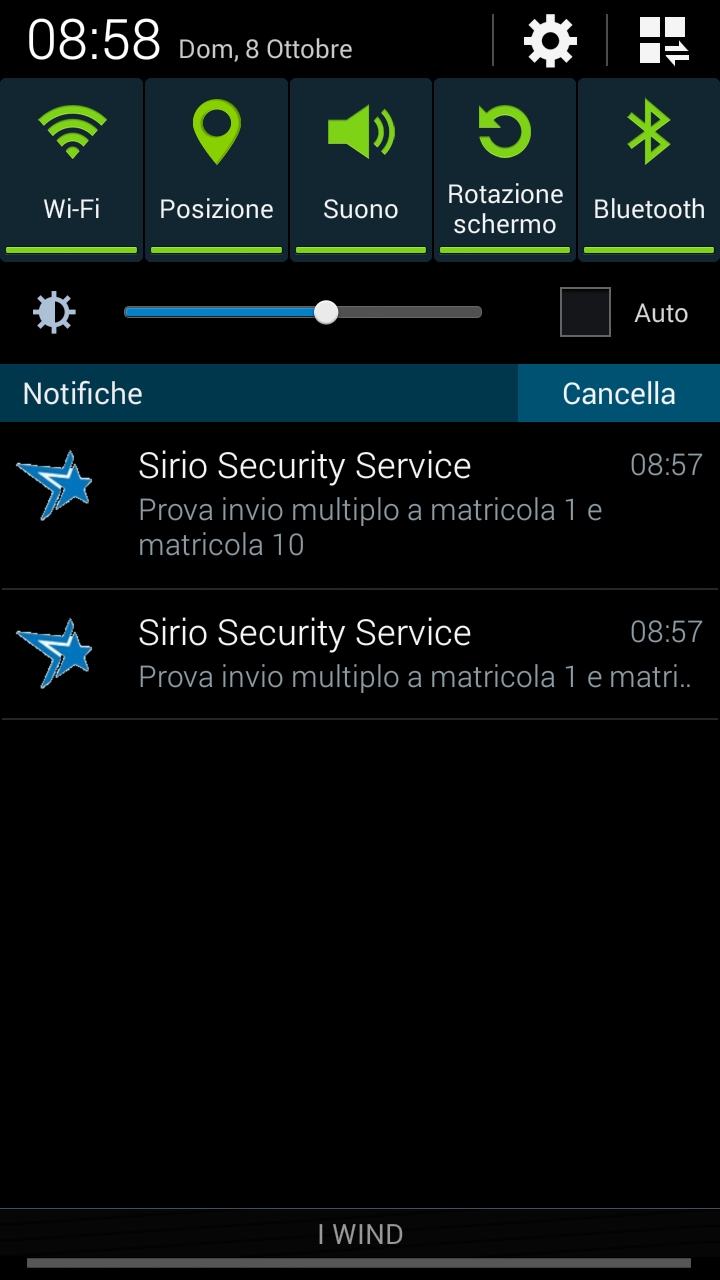Open the Sirio notification showing matricola 10
Image resolution: width=720 pixels, height=1280 pixels.
coord(360,506)
